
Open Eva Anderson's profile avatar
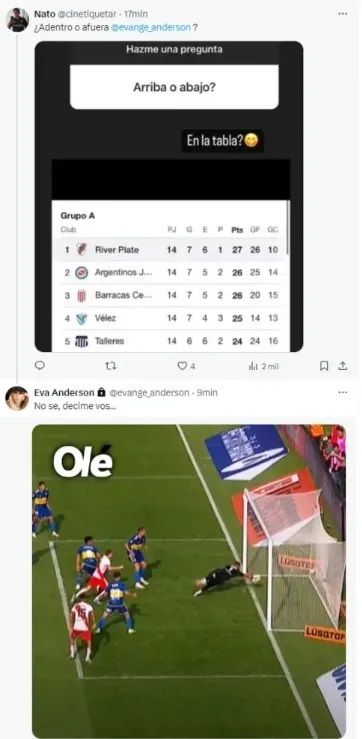point(17,398)
